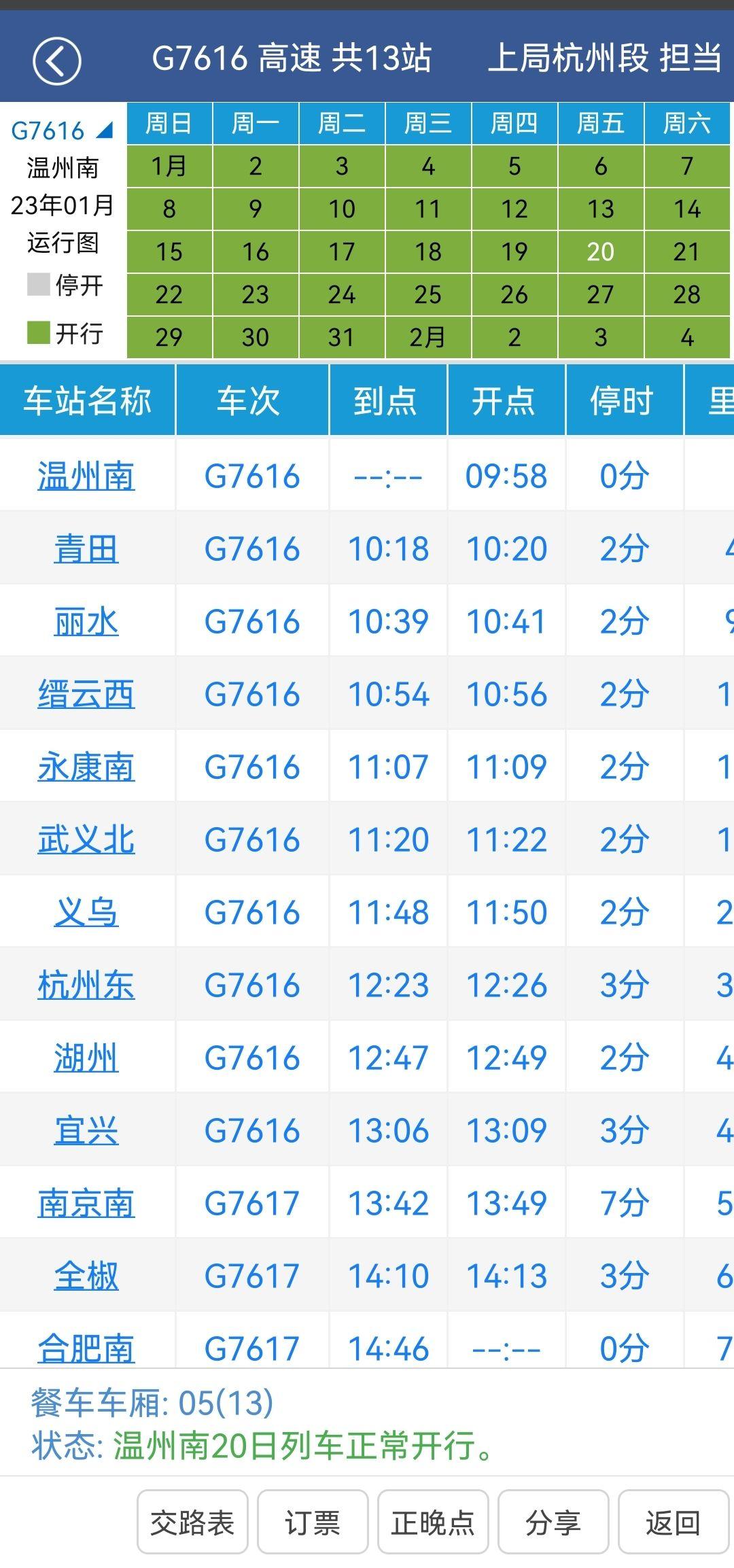Open the 交路表 routing table
The height and width of the screenshot is (1568, 734).
click(192, 1522)
